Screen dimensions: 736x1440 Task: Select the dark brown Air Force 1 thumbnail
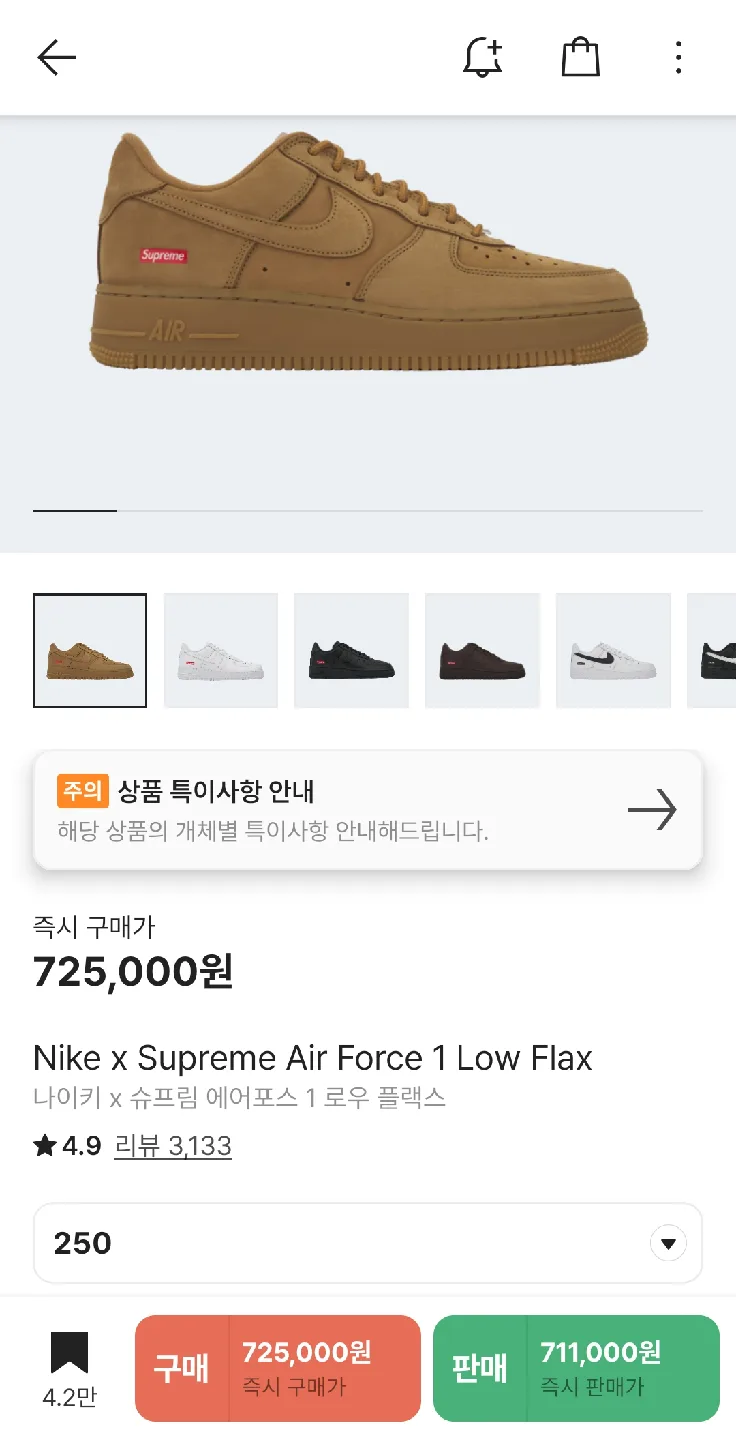482,650
